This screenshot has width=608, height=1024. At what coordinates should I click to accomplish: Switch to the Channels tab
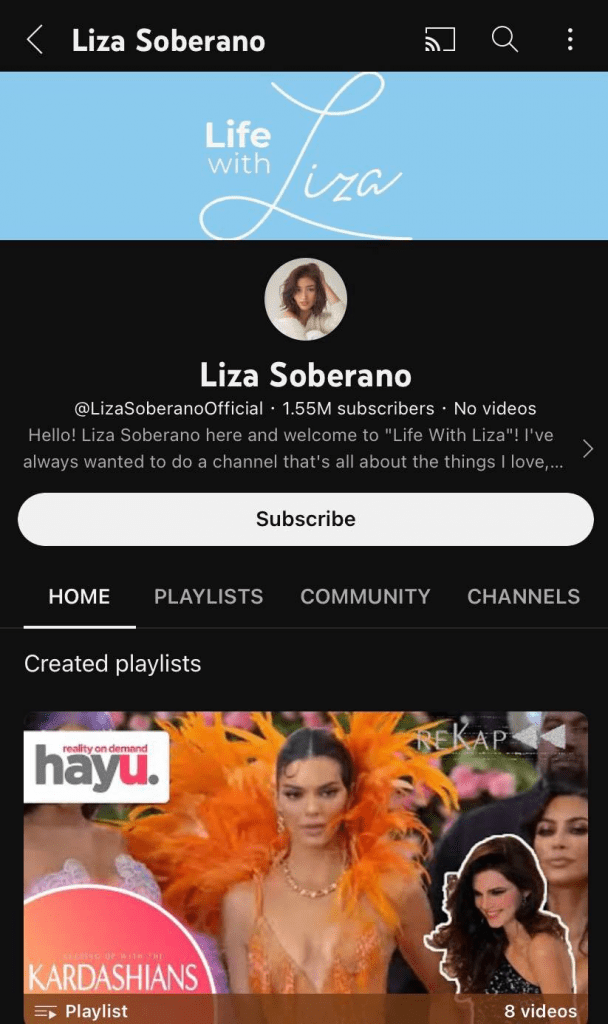523,596
